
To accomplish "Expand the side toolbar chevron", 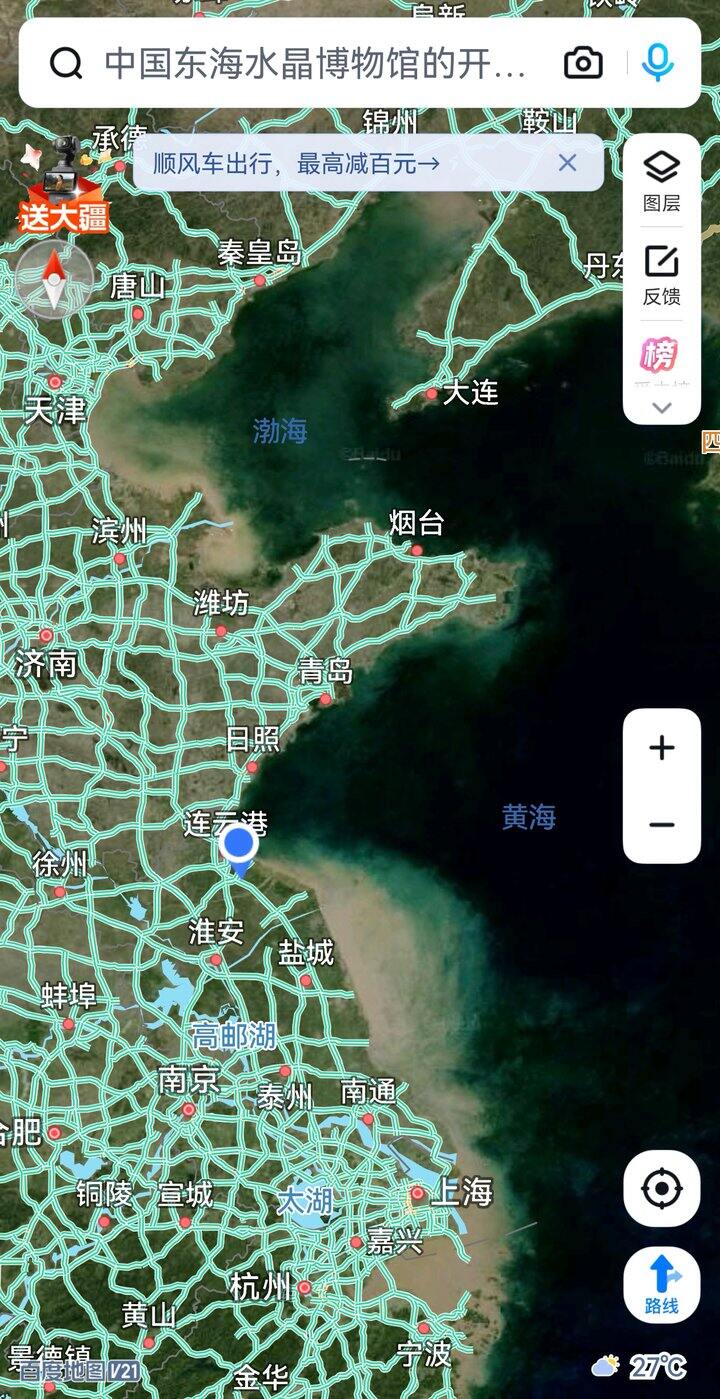I will (661, 407).
